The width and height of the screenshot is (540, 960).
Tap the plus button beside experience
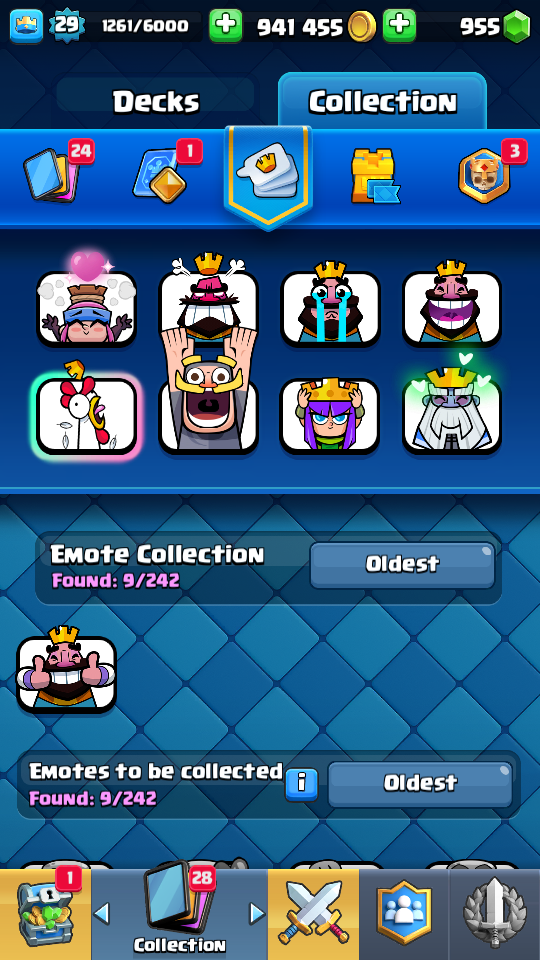point(225,26)
